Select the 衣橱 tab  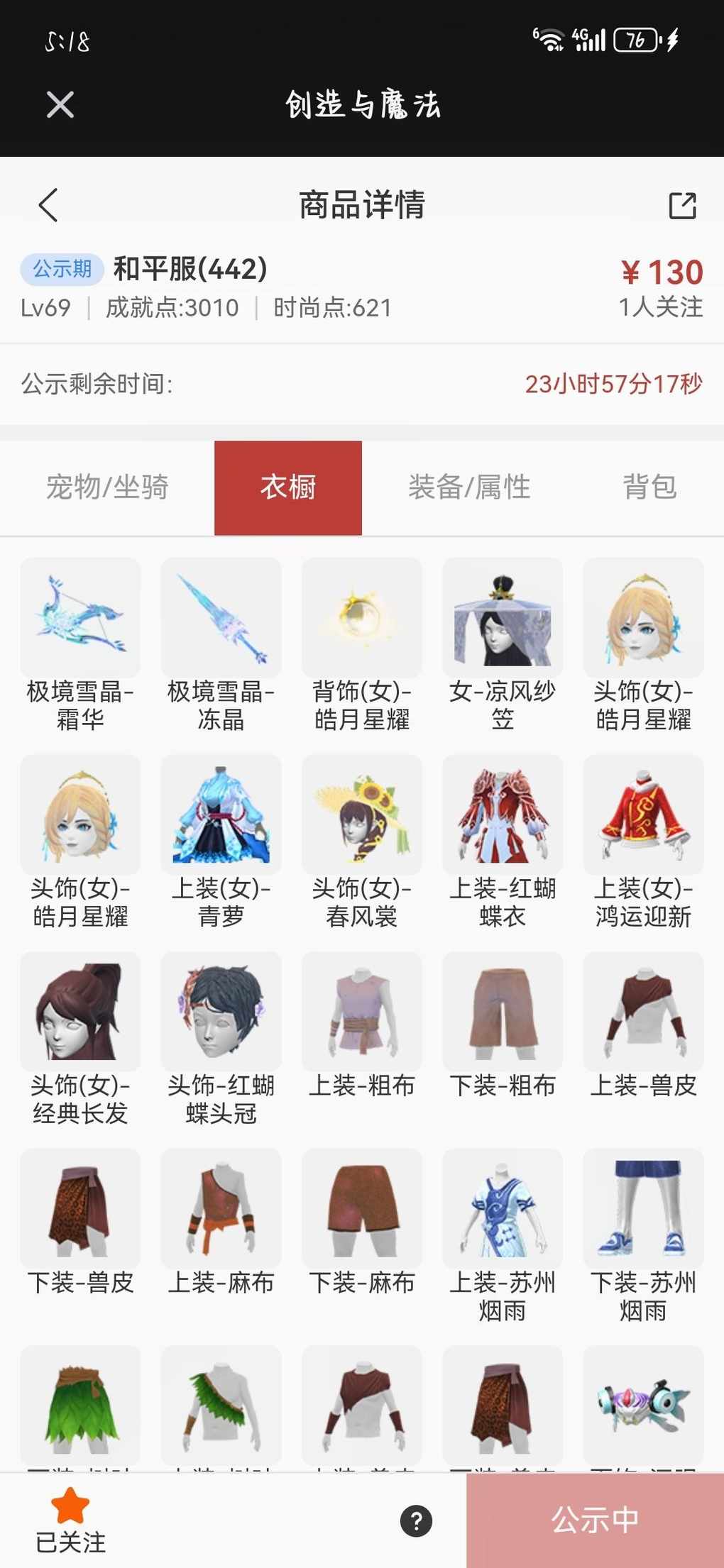tap(288, 487)
